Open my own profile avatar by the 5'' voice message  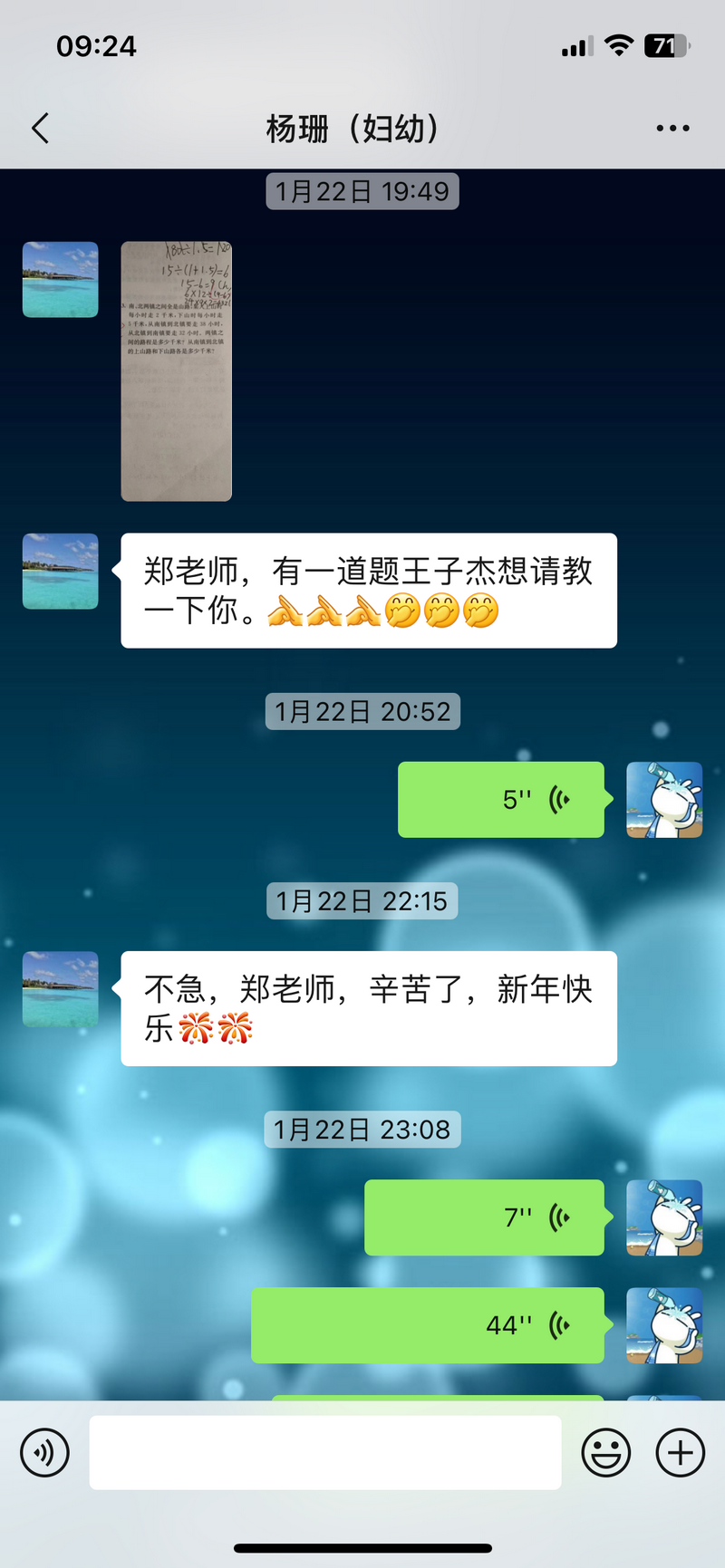pyautogui.click(x=664, y=799)
